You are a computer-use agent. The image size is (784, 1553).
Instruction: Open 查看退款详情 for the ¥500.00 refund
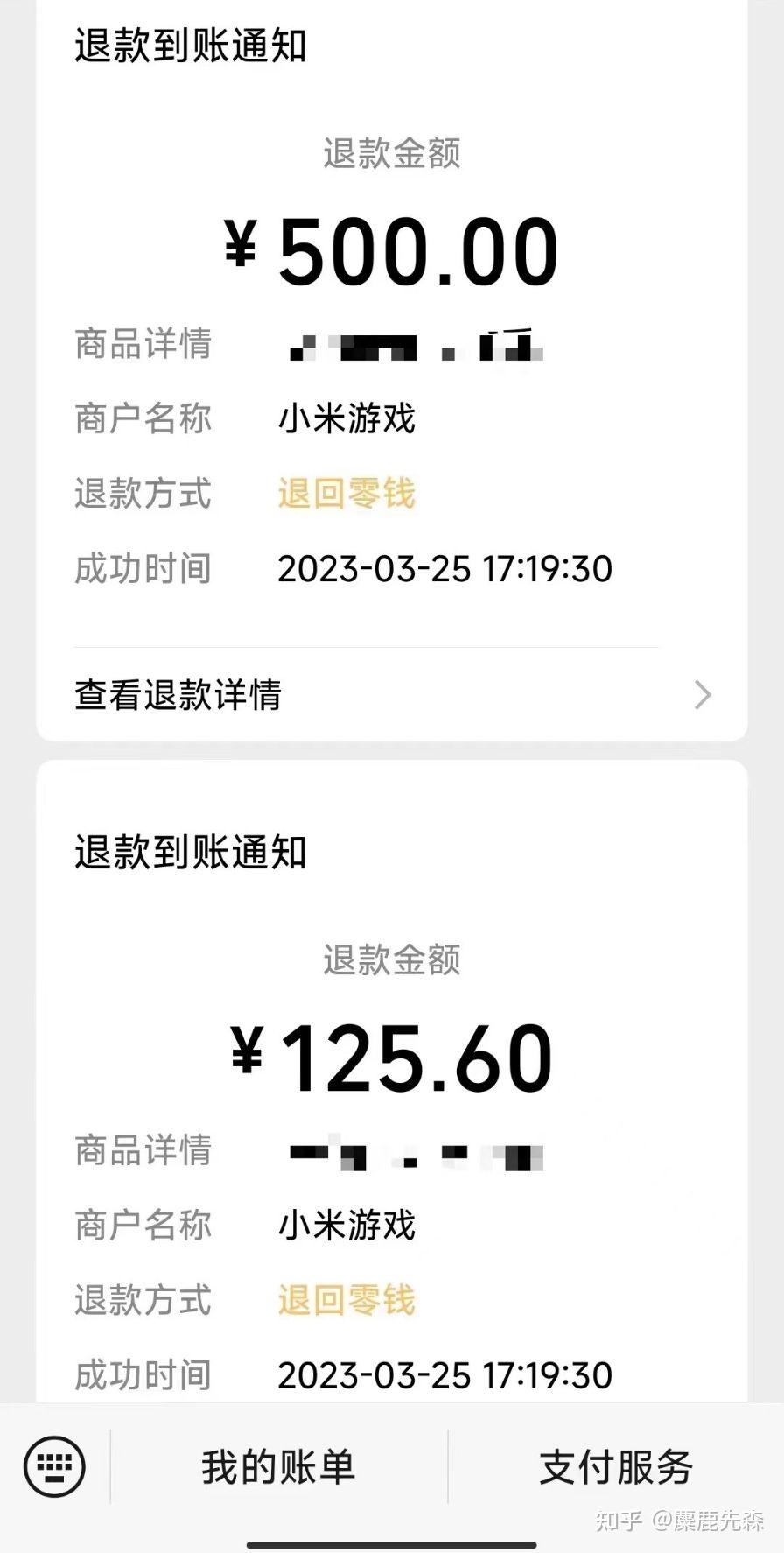(x=391, y=695)
